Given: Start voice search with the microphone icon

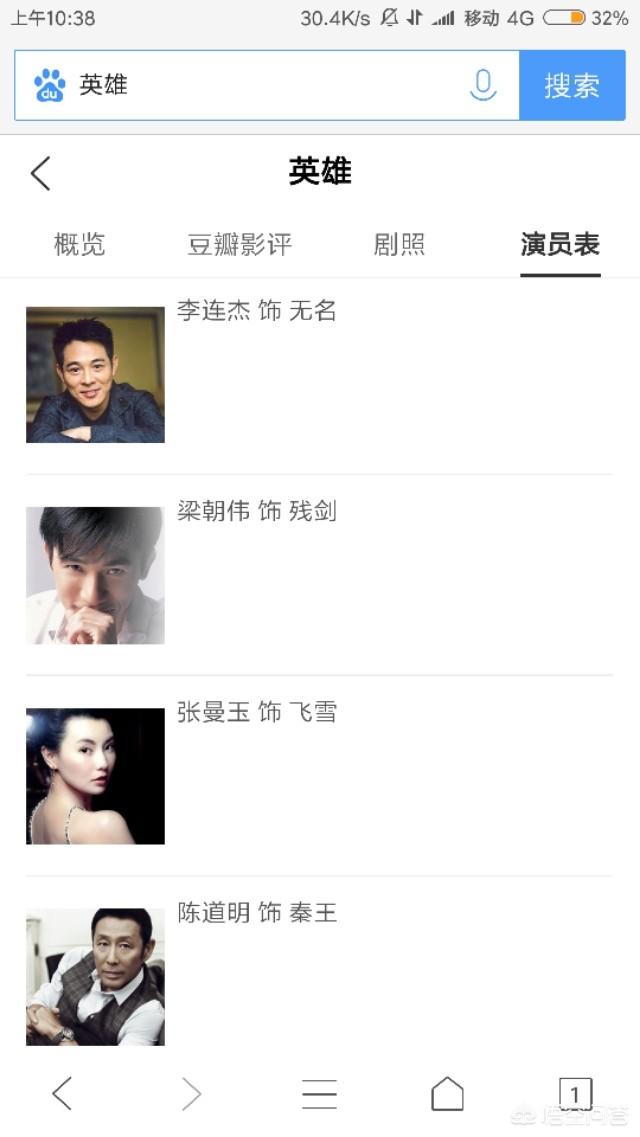Looking at the screenshot, I should (x=483, y=86).
